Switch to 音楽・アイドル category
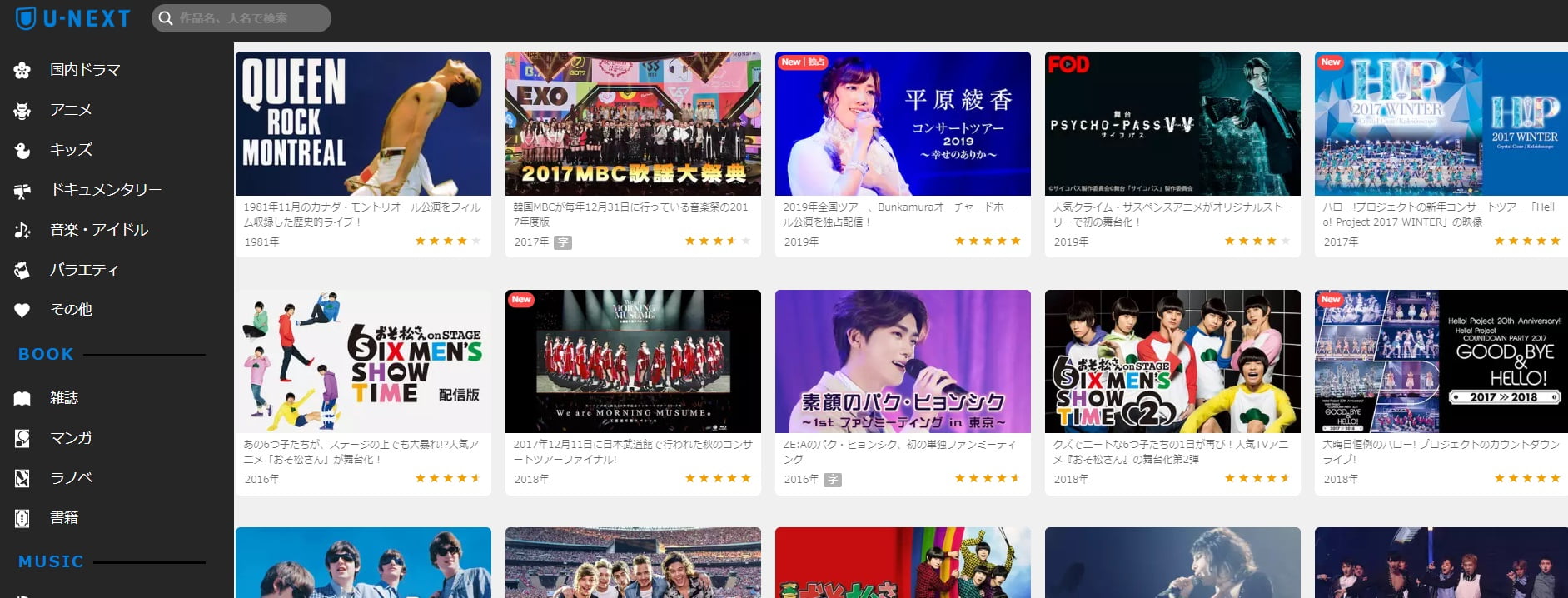 pos(98,230)
